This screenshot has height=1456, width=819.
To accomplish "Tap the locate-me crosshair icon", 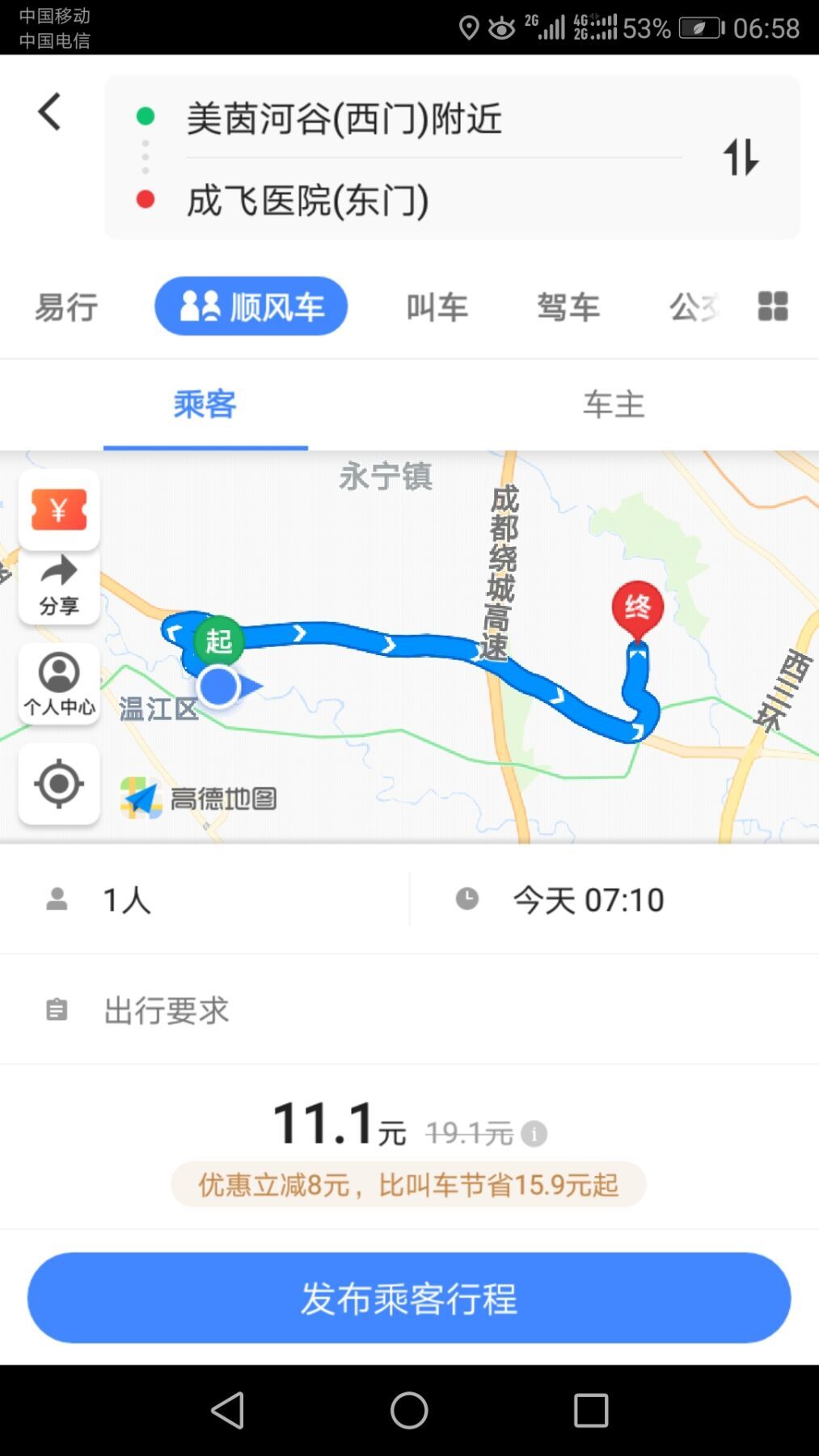I will [x=57, y=783].
